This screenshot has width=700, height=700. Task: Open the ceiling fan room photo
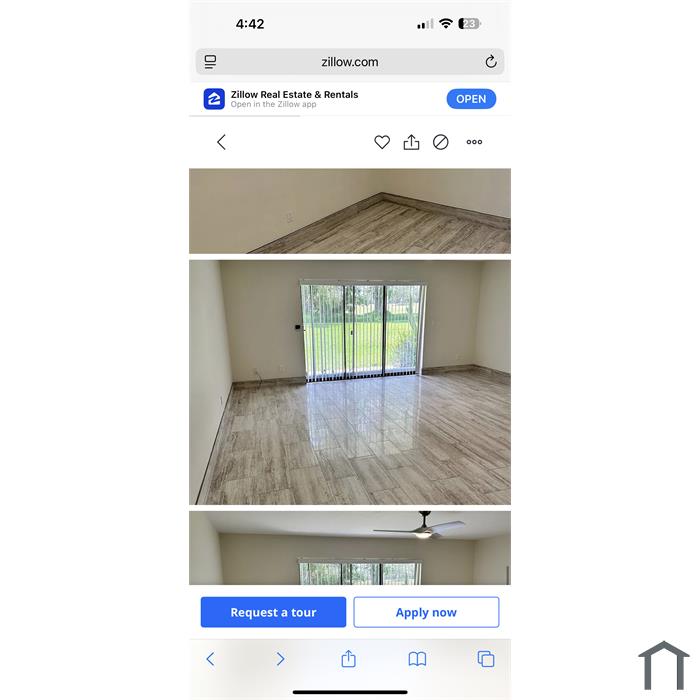pos(350,548)
